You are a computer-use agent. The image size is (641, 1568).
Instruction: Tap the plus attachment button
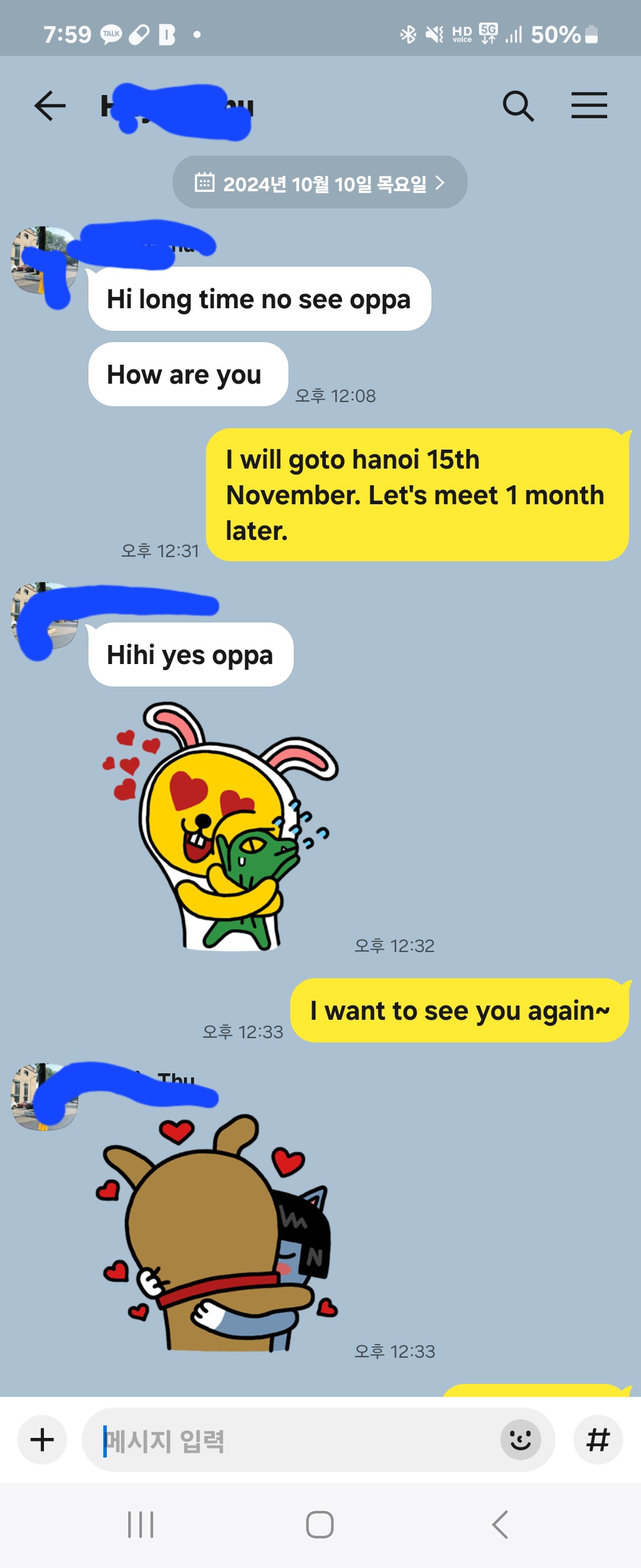(42, 1440)
